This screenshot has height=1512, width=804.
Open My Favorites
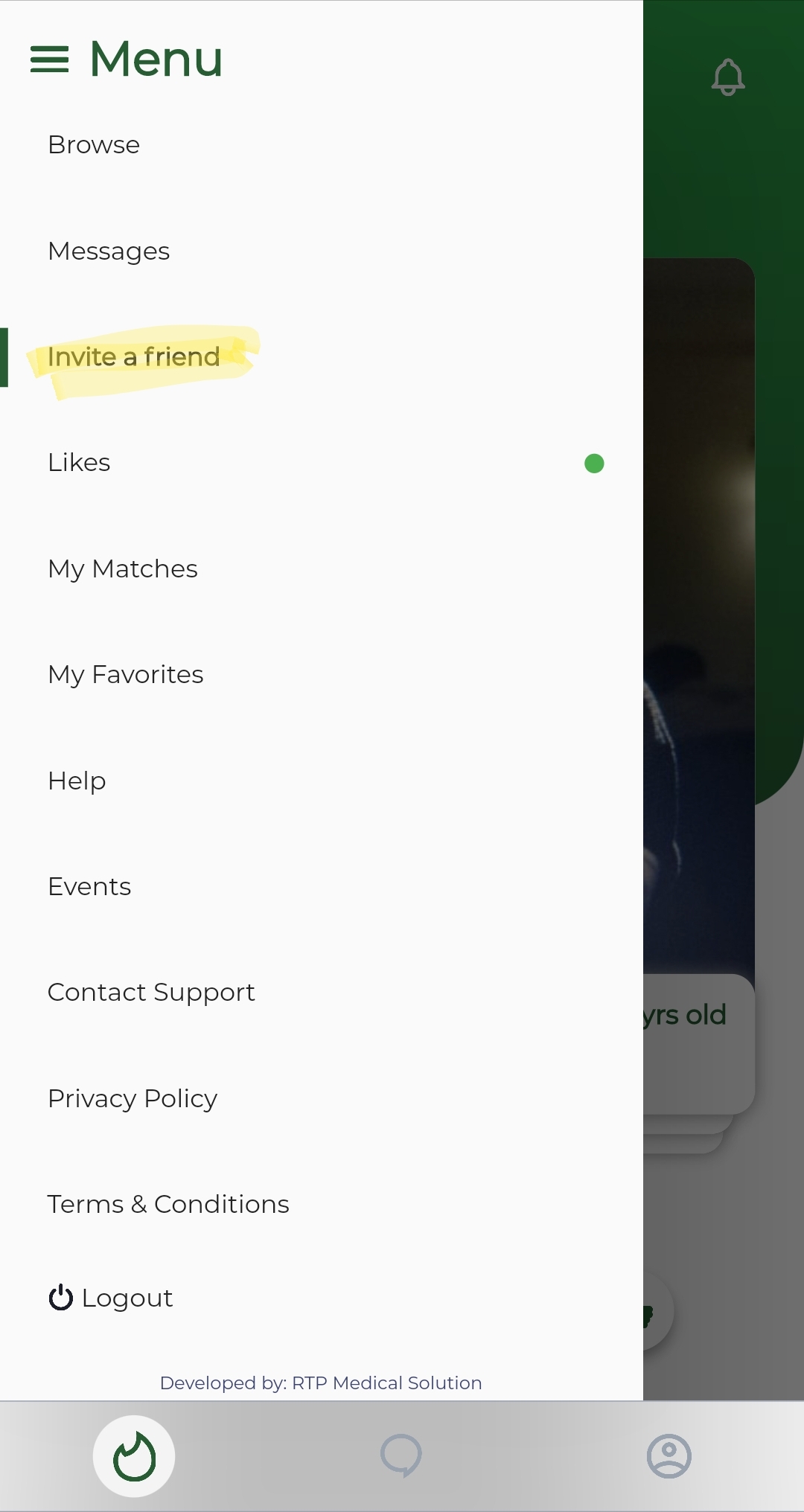(126, 675)
